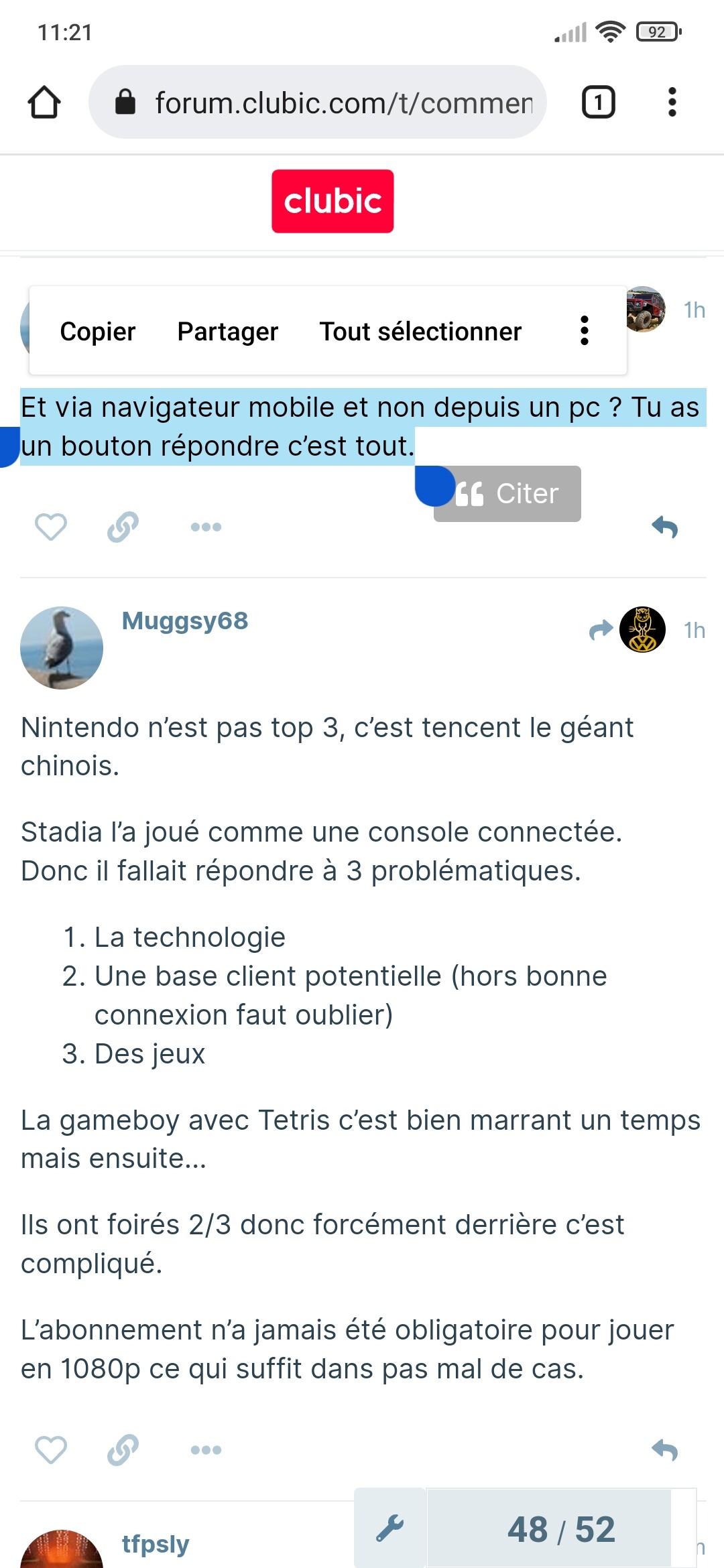This screenshot has height=1568, width=724.
Task: Like Muggsy68's post
Action: tap(51, 1450)
